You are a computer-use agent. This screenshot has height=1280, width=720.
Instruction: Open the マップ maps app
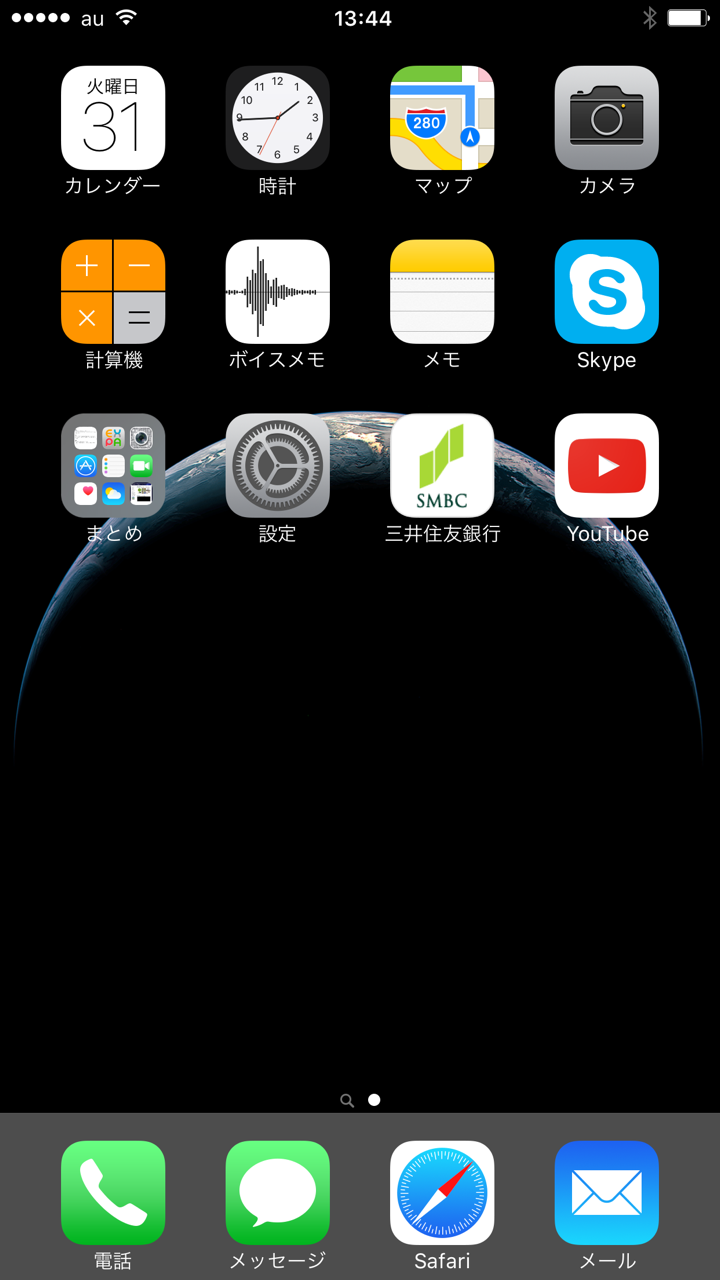pos(442,118)
